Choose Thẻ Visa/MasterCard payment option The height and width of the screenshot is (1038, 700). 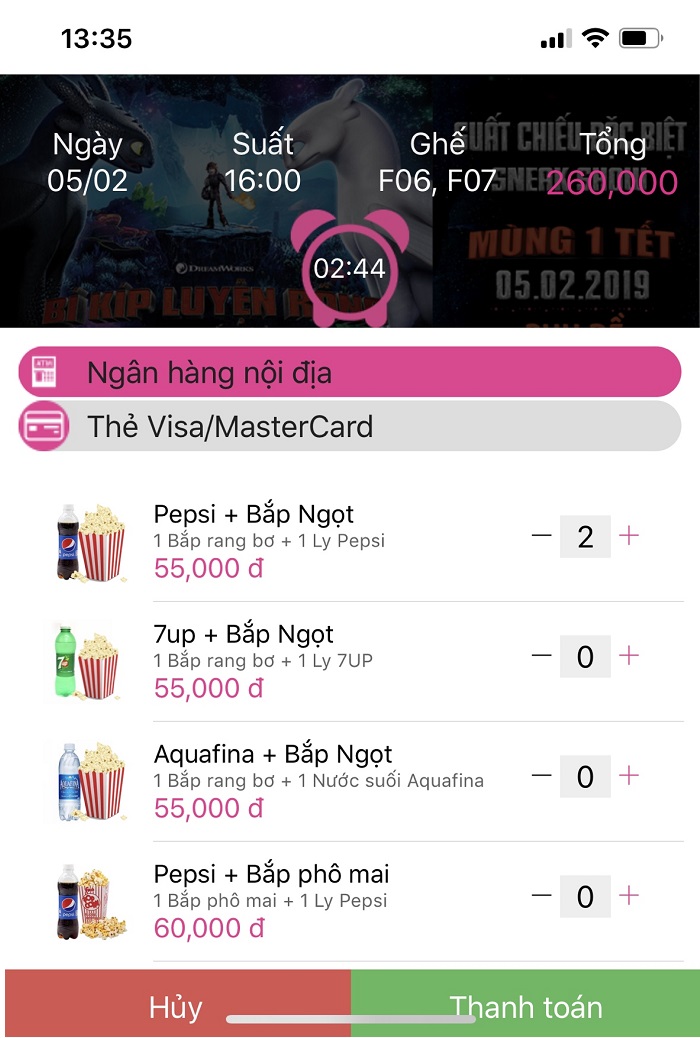coord(350,427)
